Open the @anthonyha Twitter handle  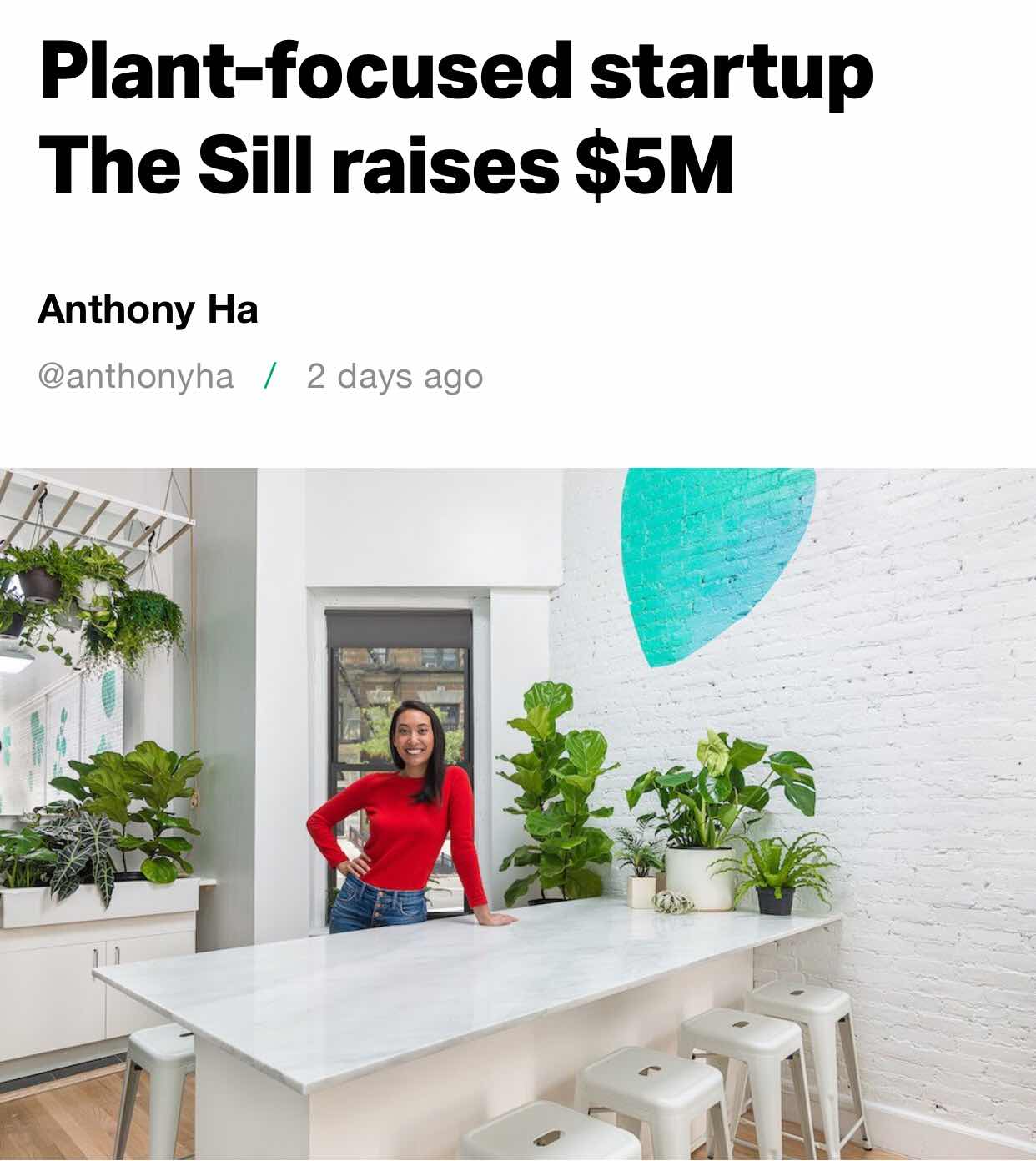[136, 376]
